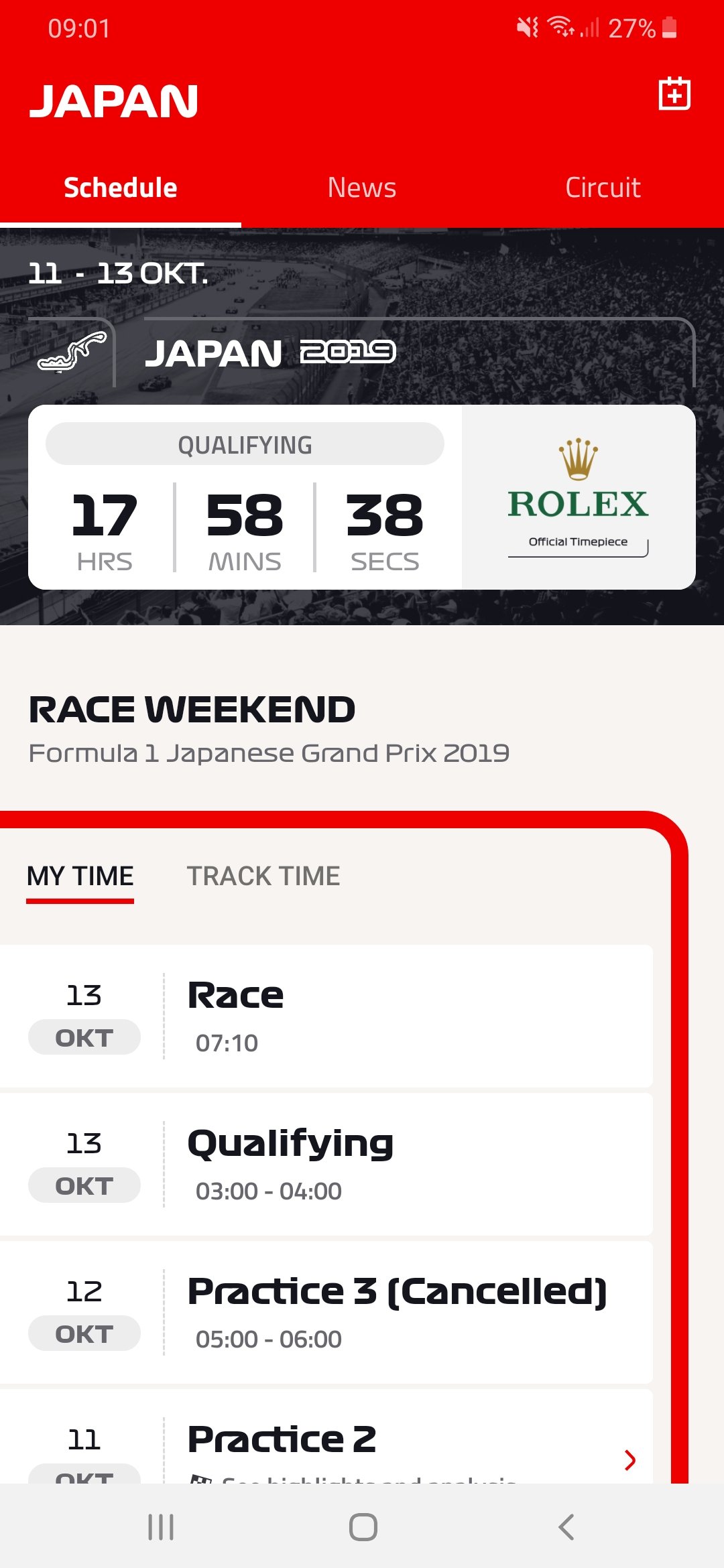This screenshot has height=1568, width=724.
Task: Open recent apps from the navigation bar
Action: (161, 1527)
